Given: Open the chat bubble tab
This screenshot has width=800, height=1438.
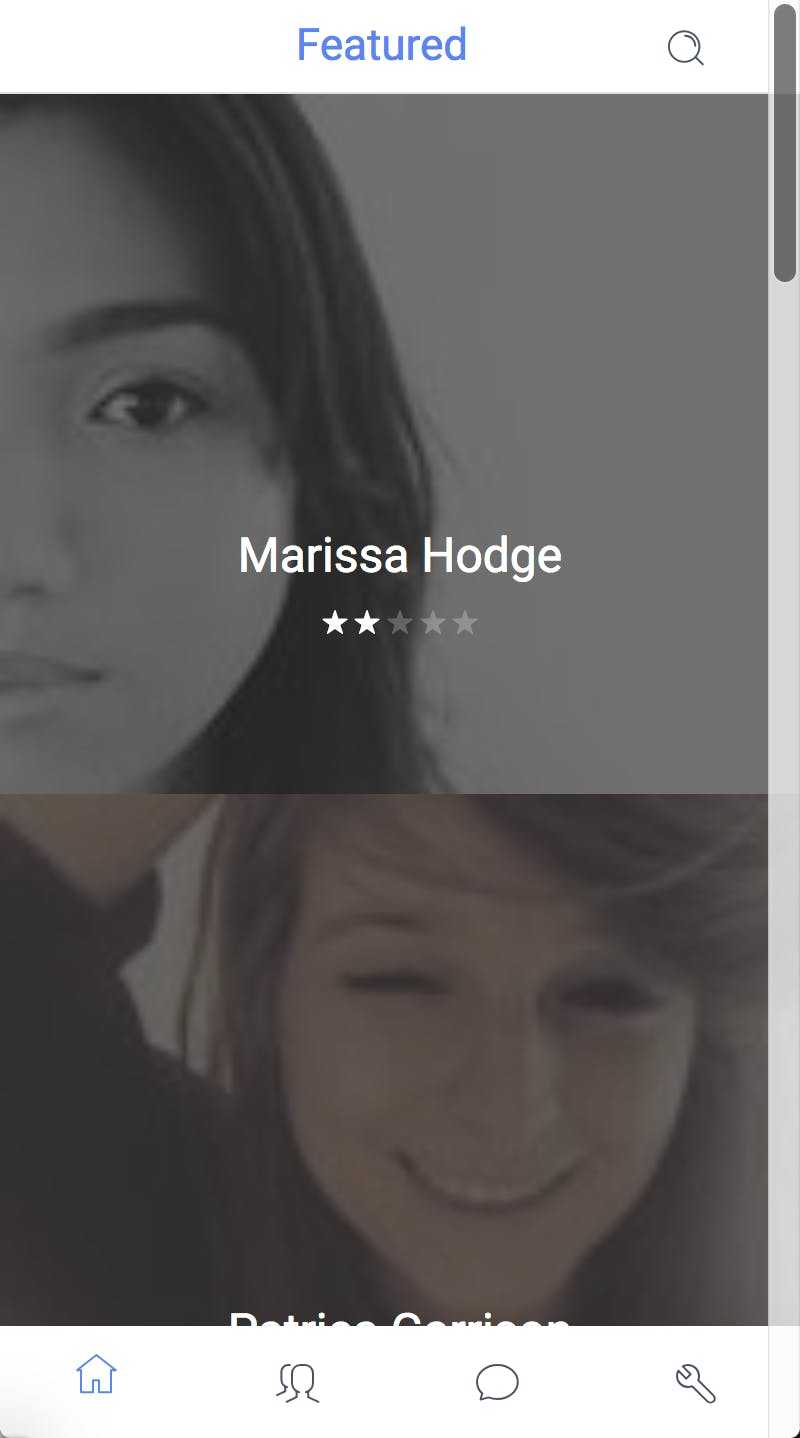Looking at the screenshot, I should 497,1383.
